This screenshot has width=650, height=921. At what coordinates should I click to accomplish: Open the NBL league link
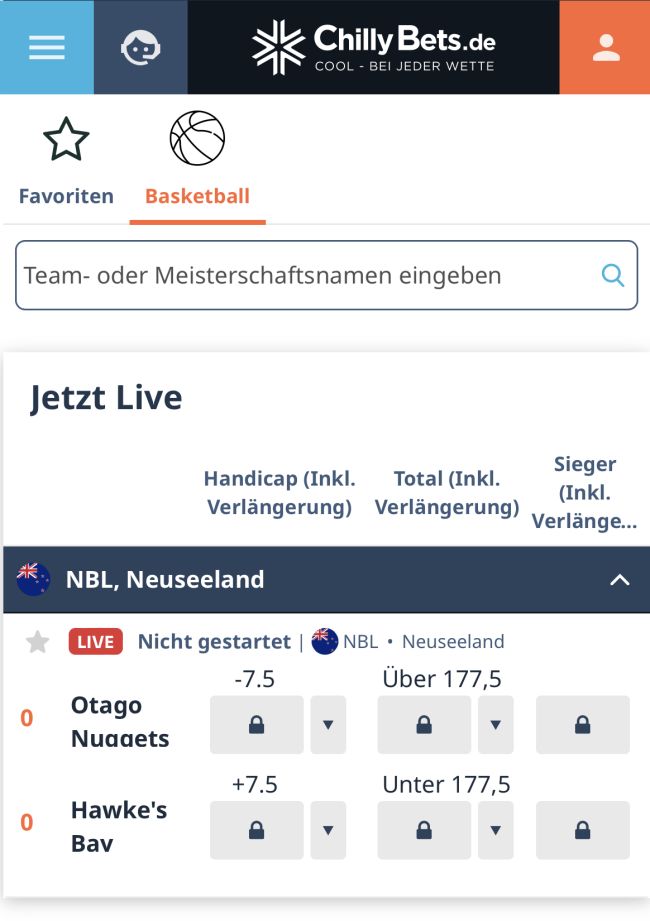tap(360, 642)
